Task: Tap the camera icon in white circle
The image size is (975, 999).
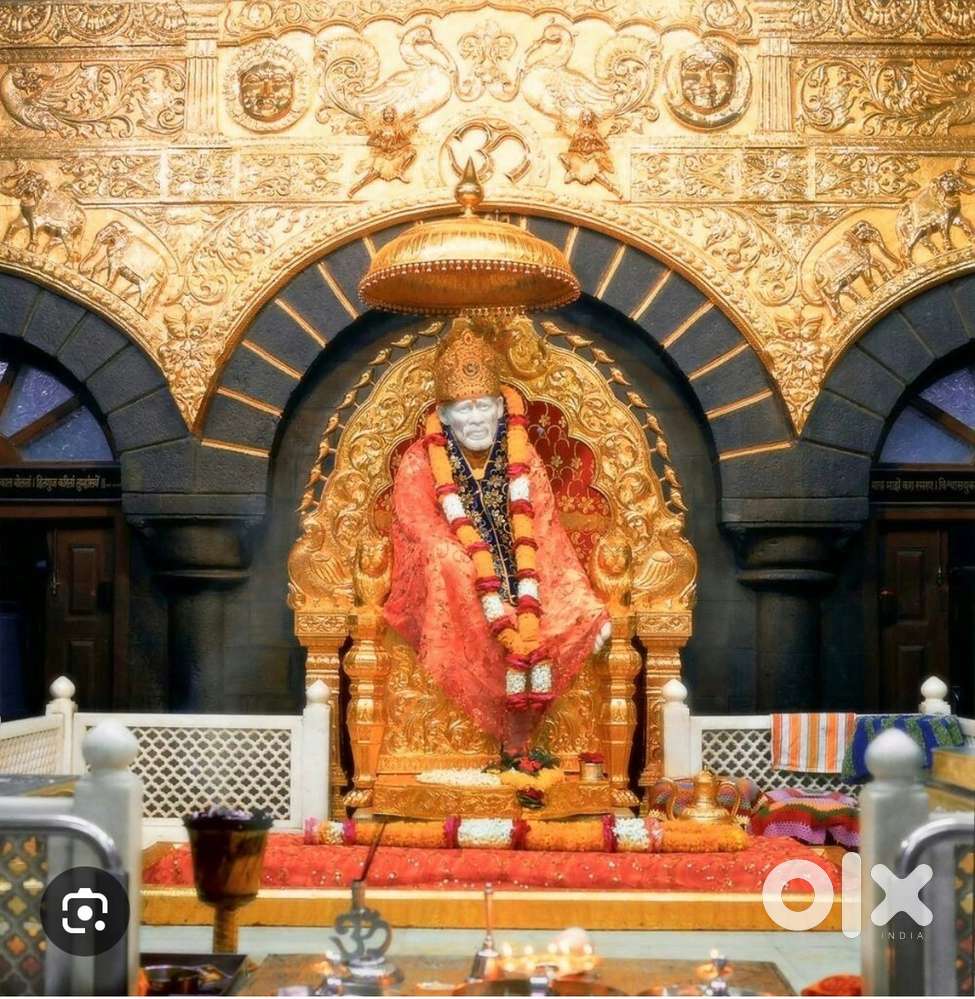Action: (x=83, y=910)
